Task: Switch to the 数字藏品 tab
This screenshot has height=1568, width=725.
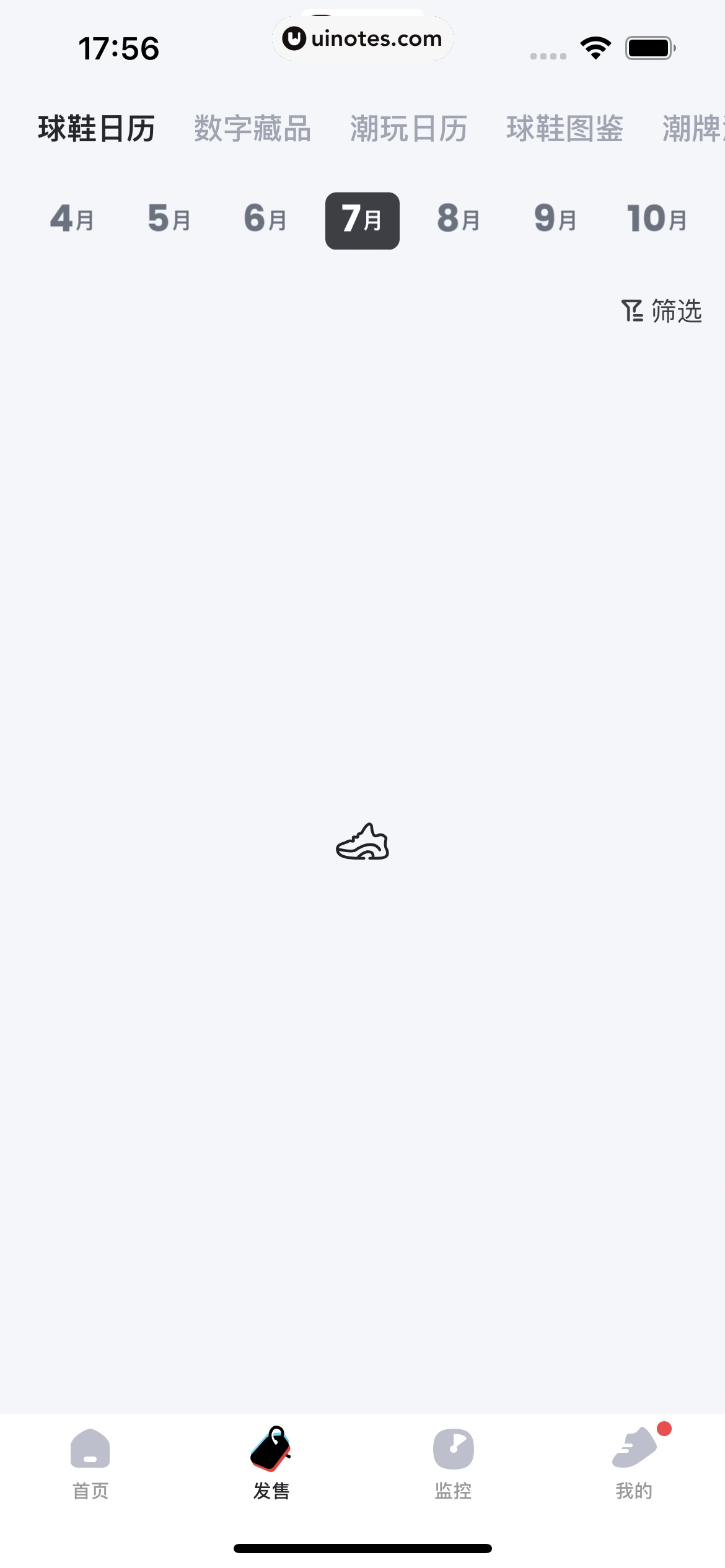Action: (252, 129)
